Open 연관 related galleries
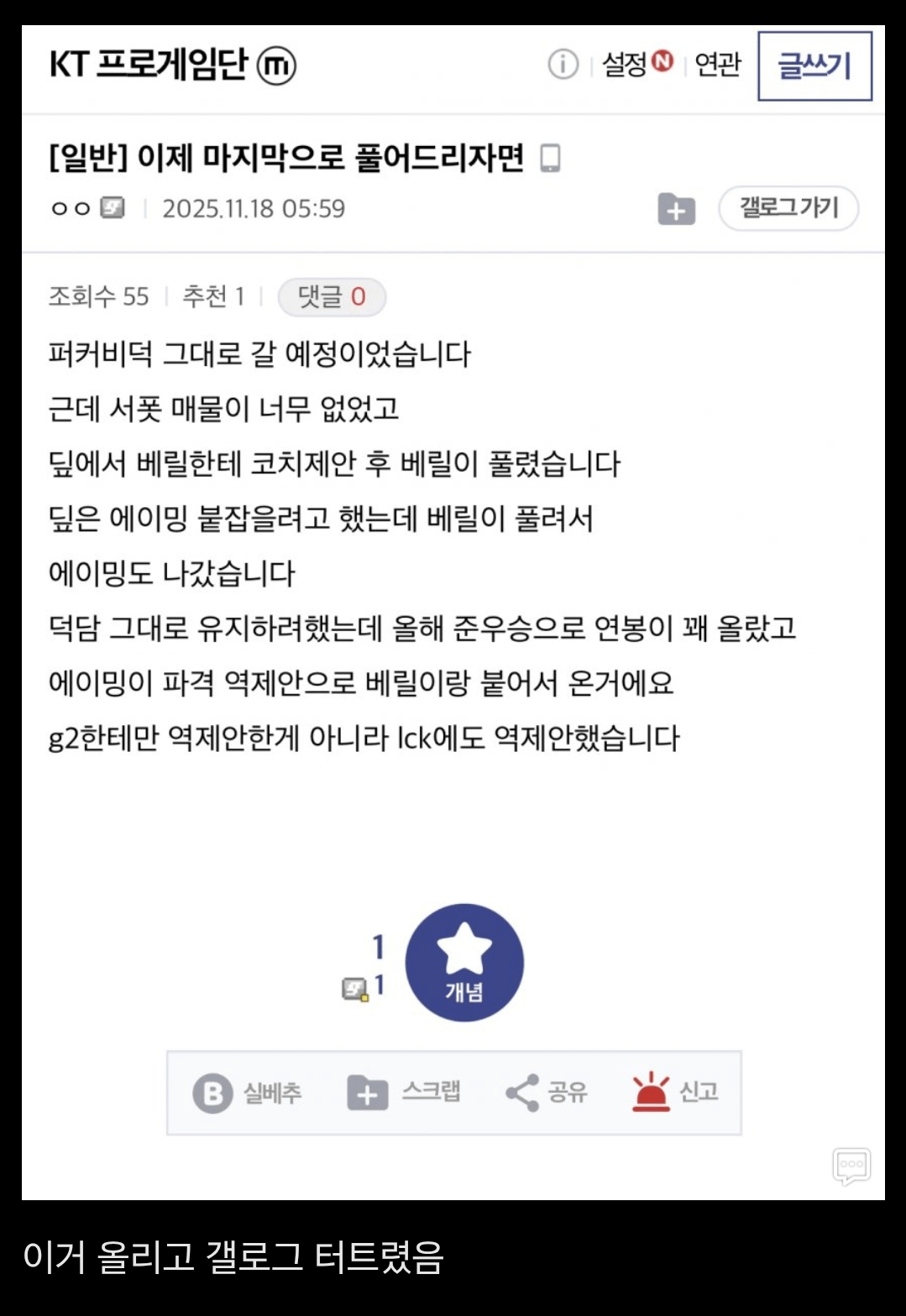The height and width of the screenshot is (1316, 906). click(x=718, y=64)
